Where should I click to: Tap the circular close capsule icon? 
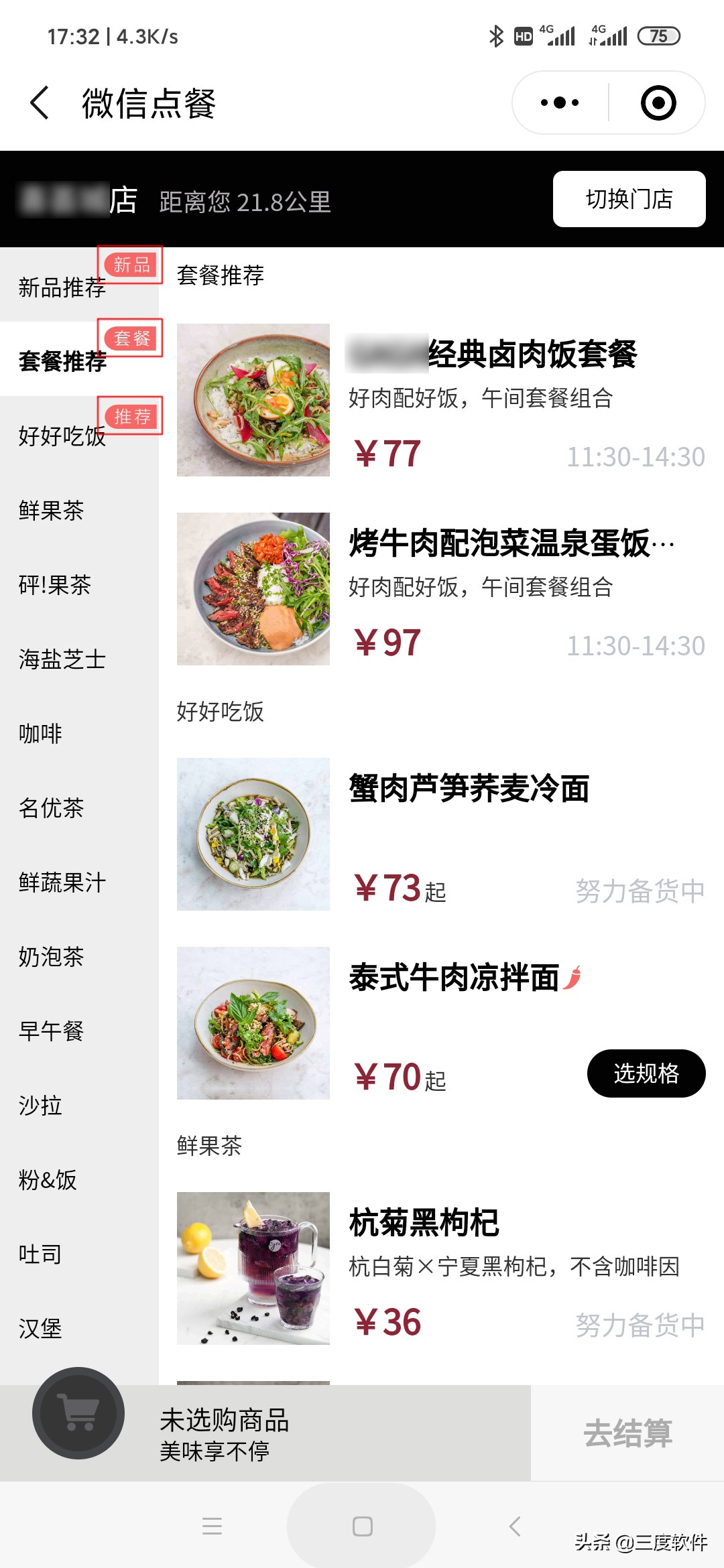click(657, 102)
